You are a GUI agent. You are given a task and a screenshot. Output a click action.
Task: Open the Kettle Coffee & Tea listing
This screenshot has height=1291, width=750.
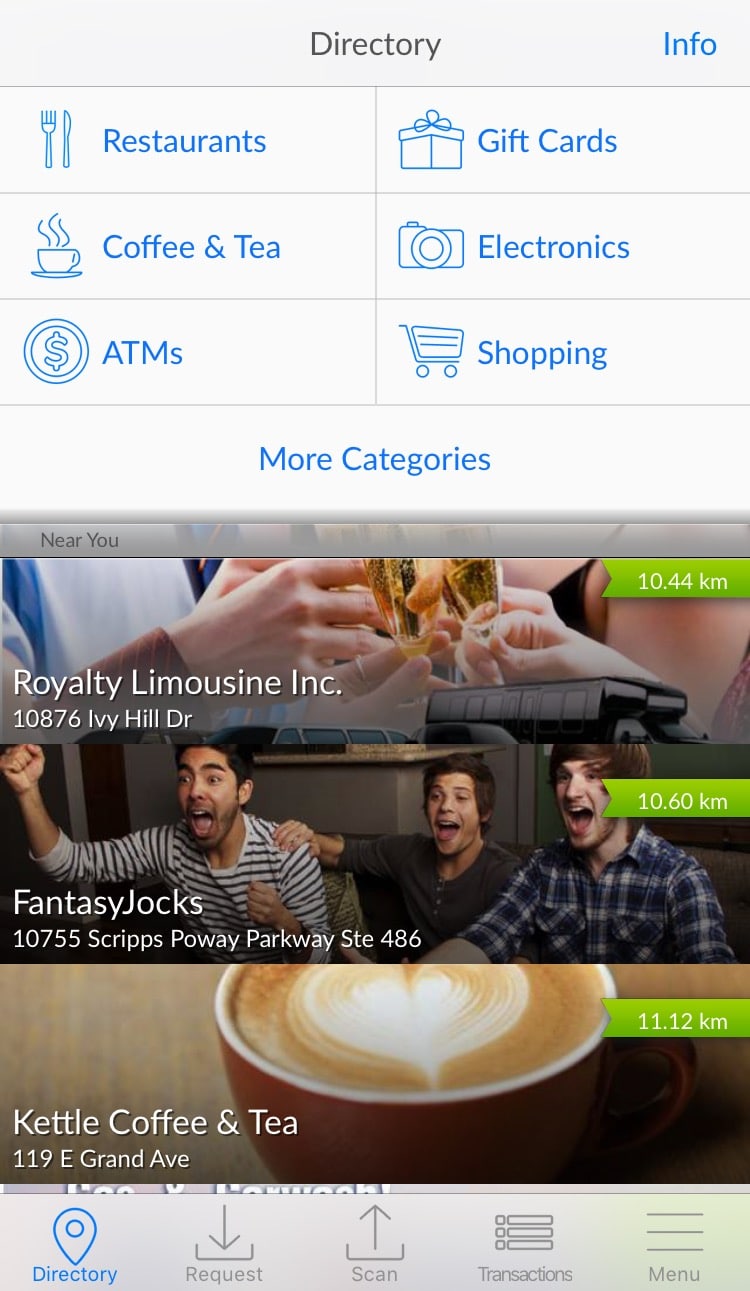(x=375, y=1074)
